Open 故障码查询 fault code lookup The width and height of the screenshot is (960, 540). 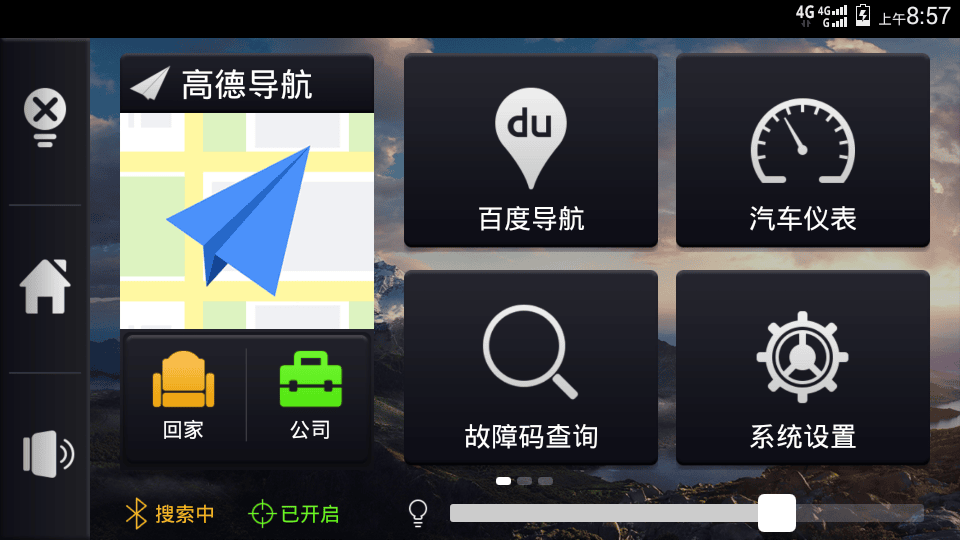click(531, 368)
